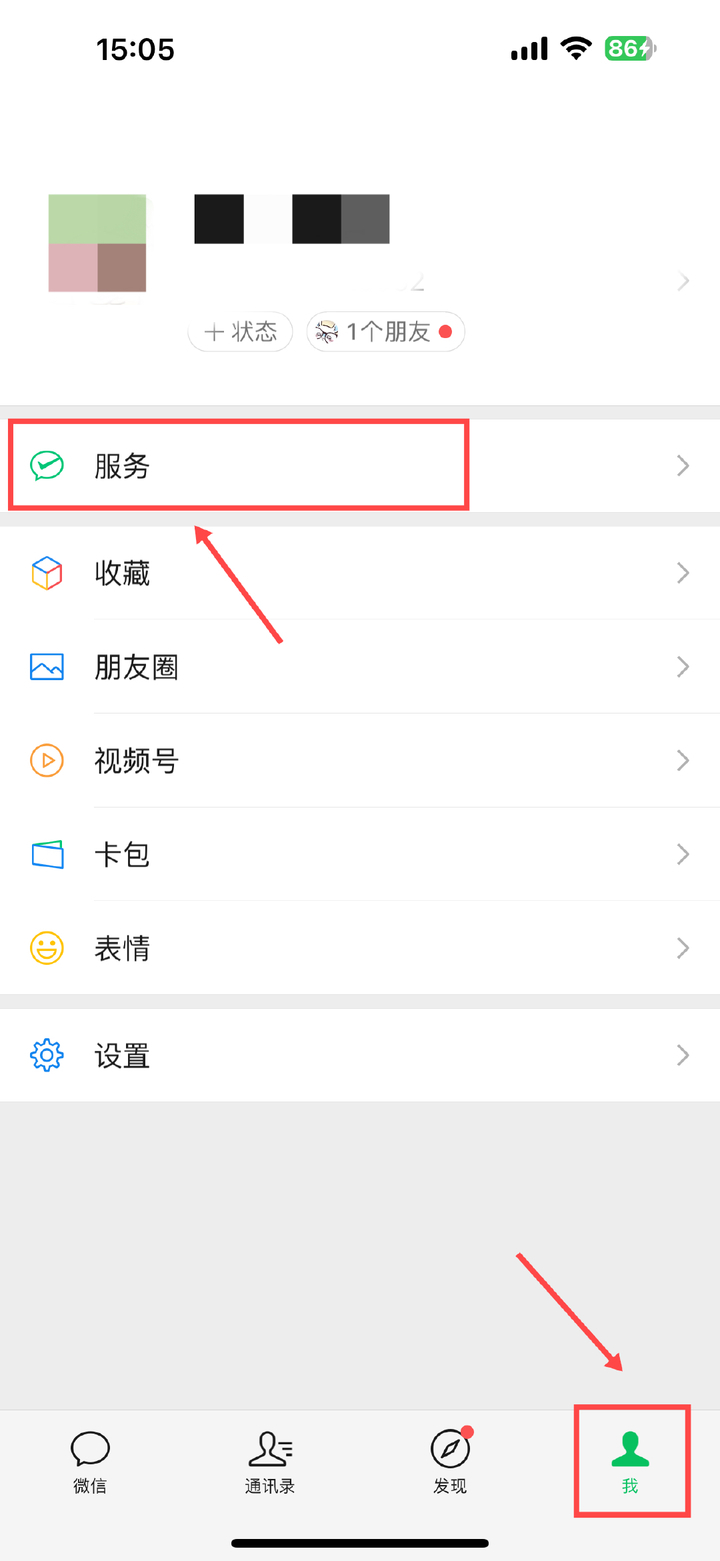Open 表情 (Stickers)

click(x=120, y=948)
